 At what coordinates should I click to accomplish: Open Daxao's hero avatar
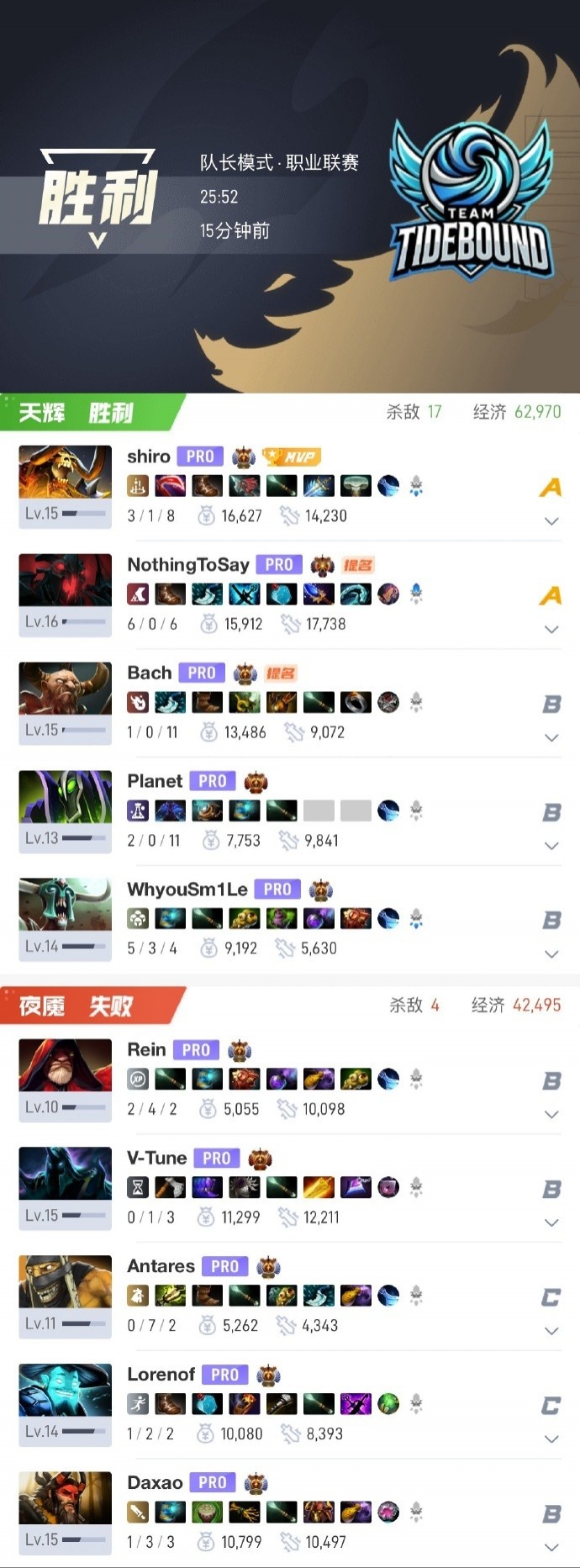[65, 1498]
